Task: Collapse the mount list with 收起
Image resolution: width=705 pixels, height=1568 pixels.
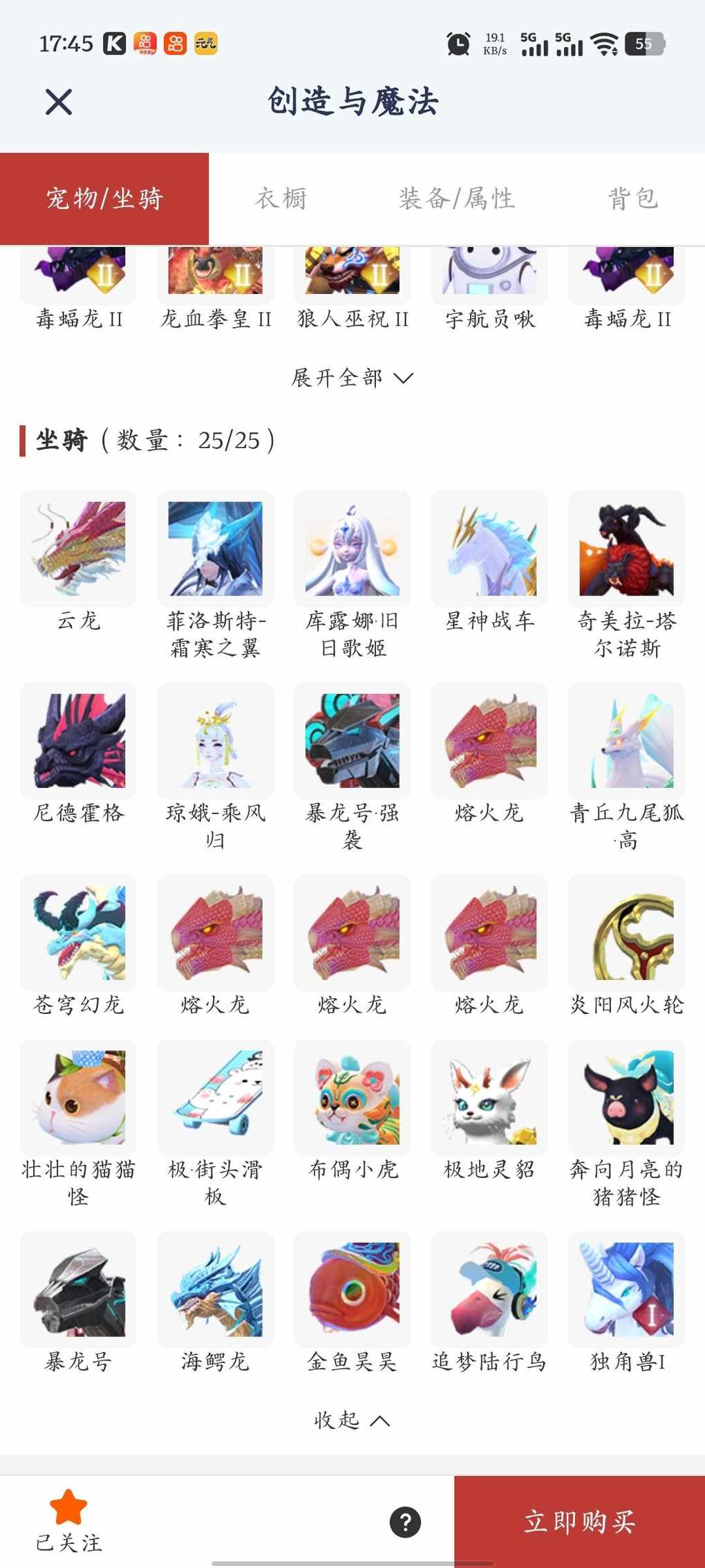Action: [x=351, y=1420]
